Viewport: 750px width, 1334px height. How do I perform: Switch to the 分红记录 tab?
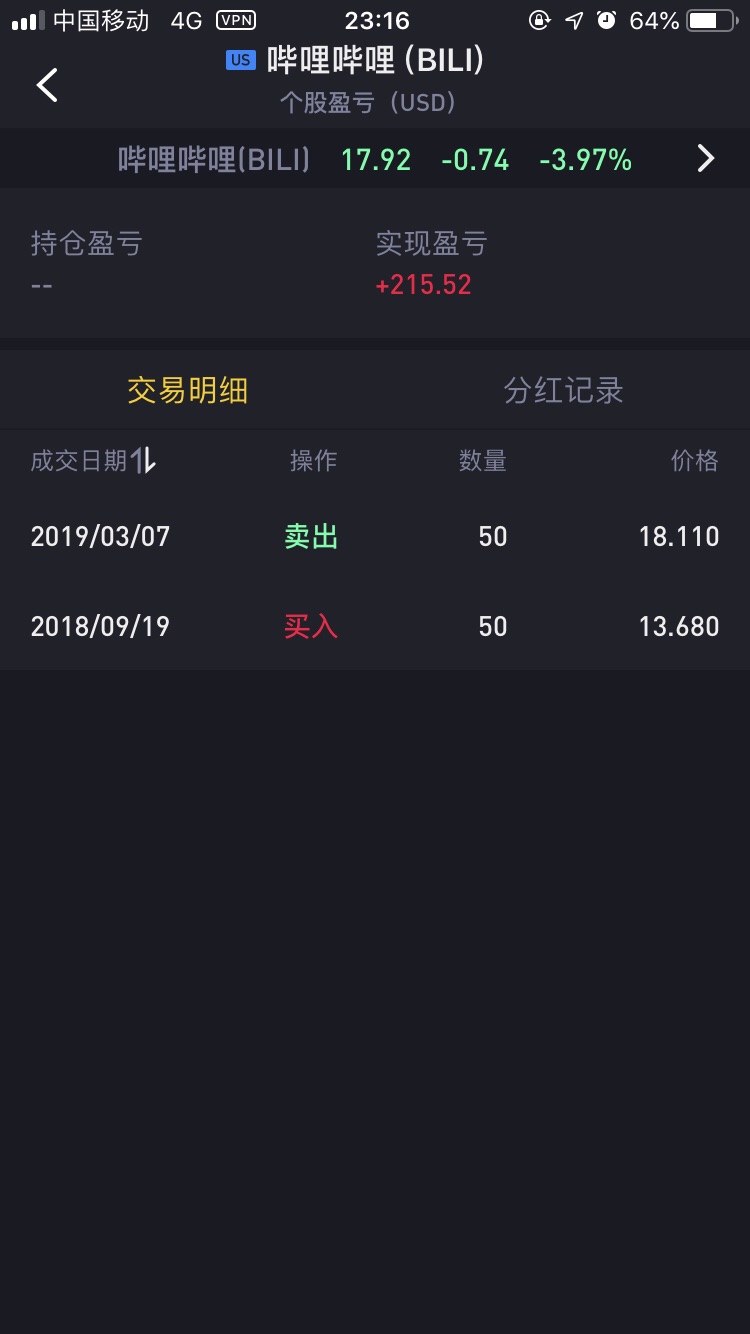(563, 390)
